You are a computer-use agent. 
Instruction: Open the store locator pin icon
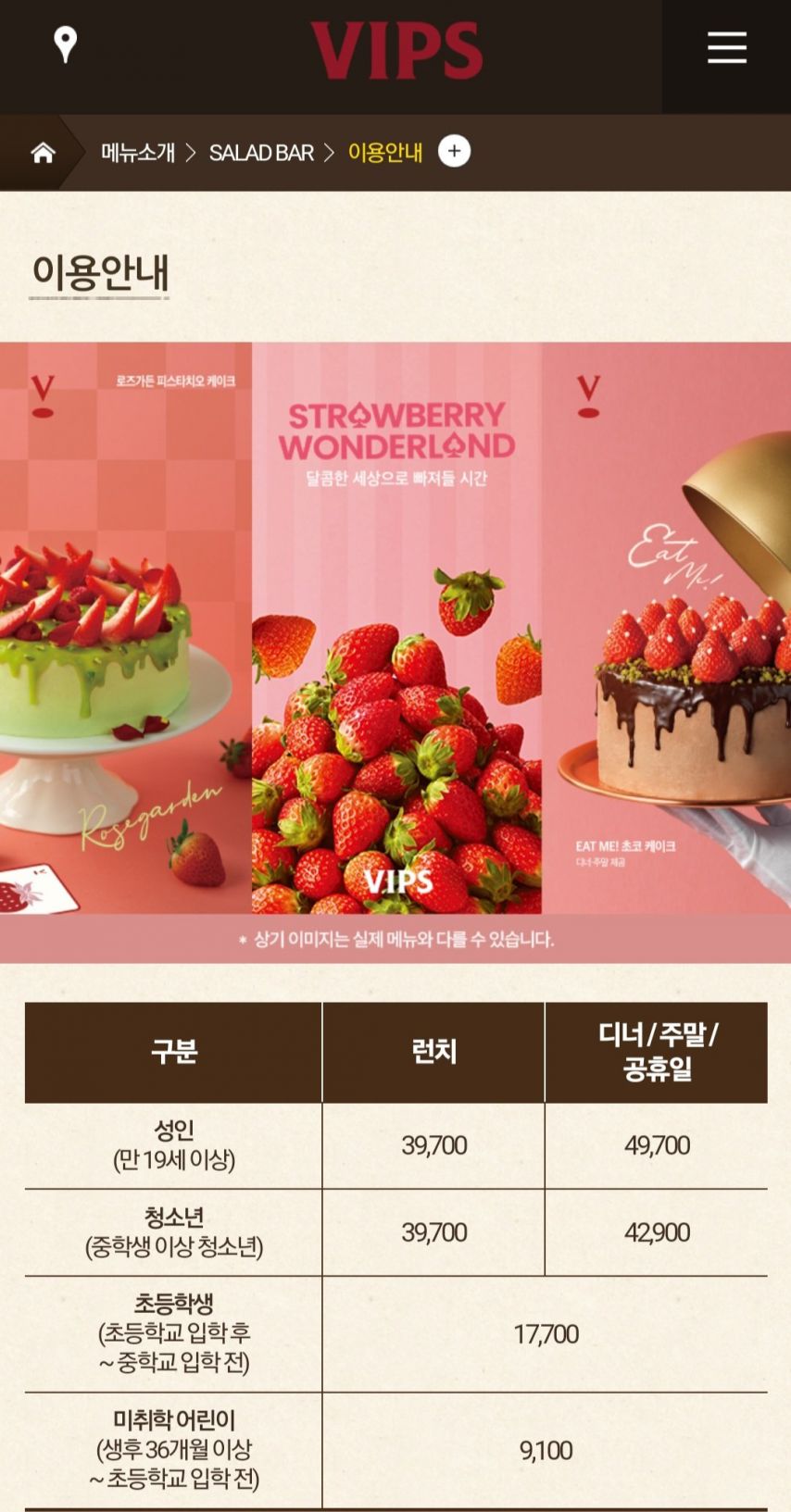pyautogui.click(x=65, y=44)
